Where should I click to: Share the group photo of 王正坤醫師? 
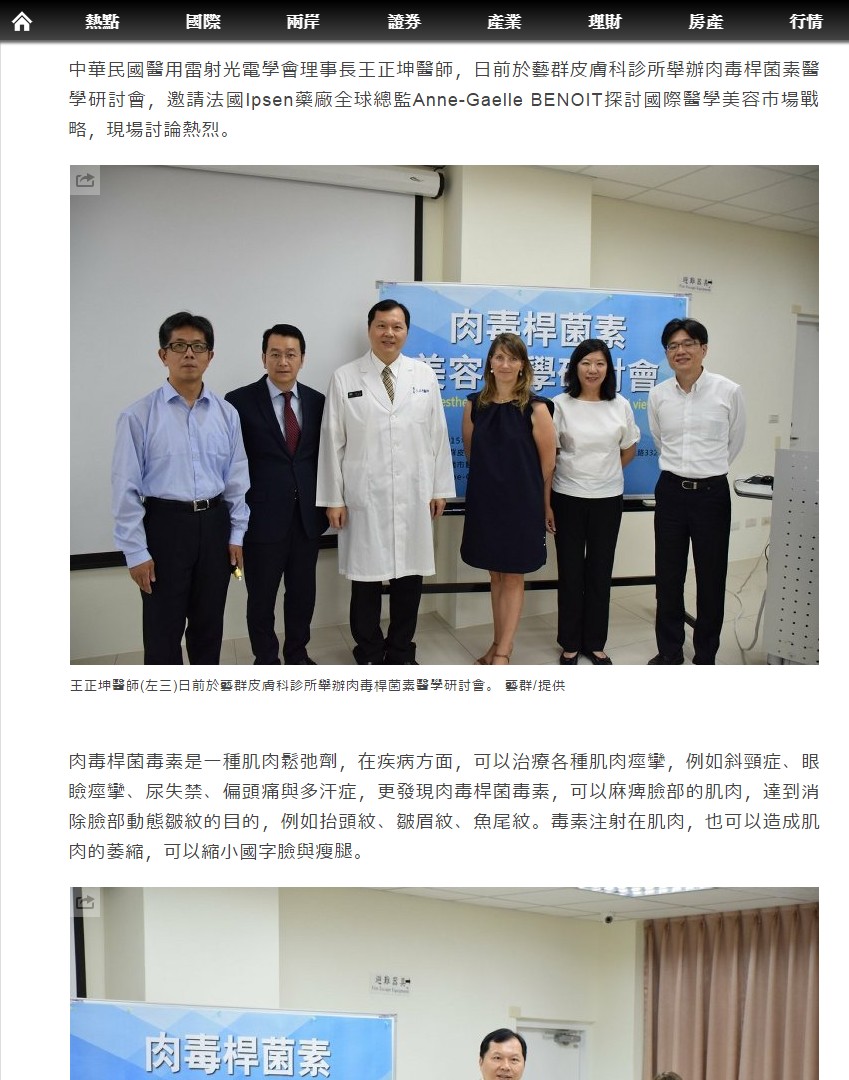(85, 180)
